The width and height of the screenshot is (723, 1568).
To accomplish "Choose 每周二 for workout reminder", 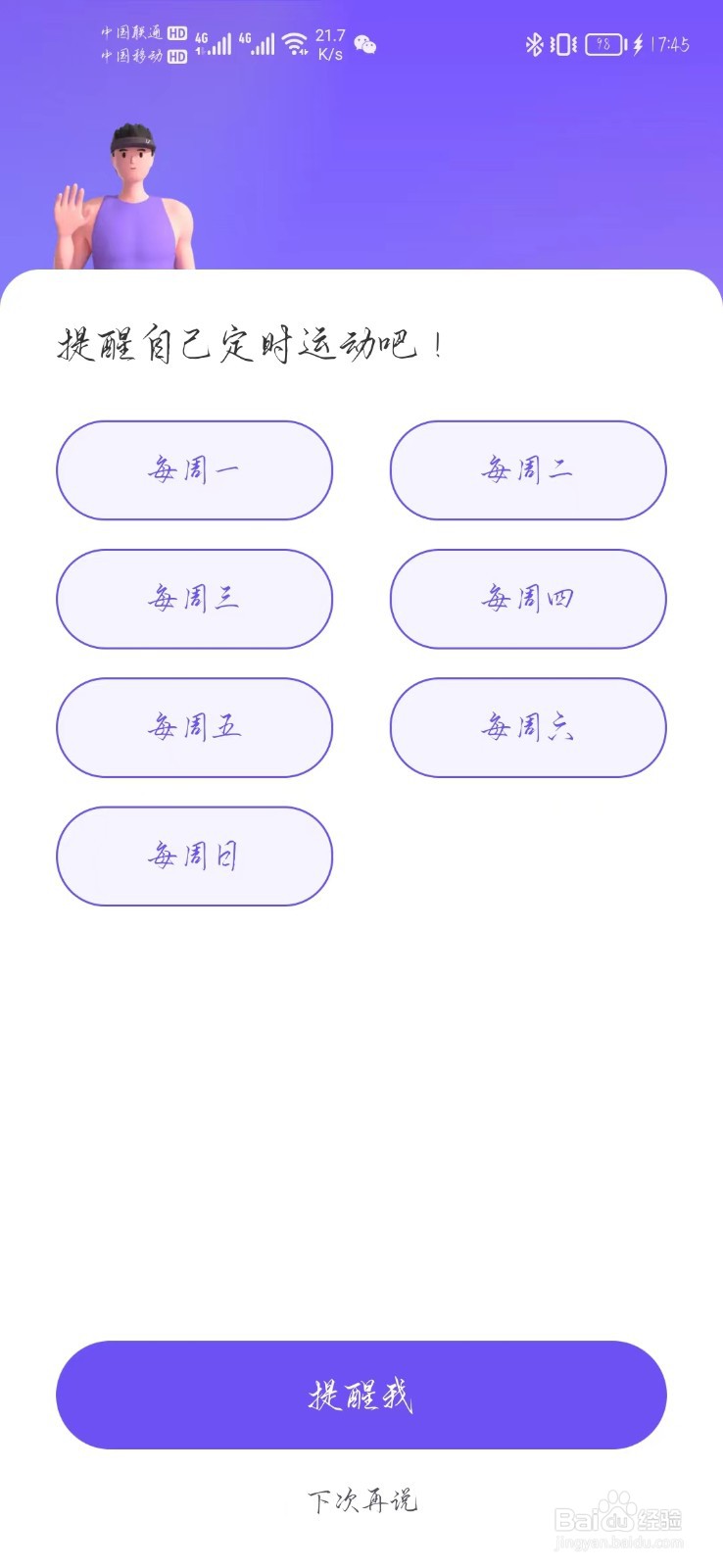I will point(528,470).
